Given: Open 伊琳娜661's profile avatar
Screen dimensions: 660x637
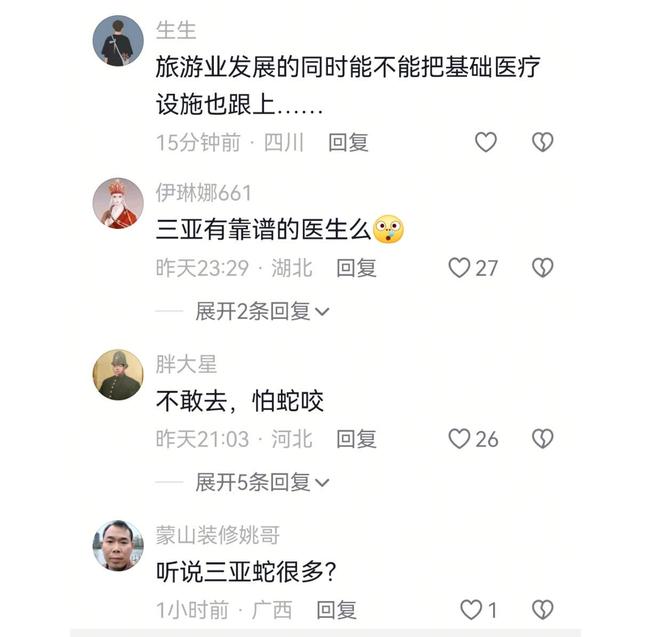Looking at the screenshot, I should (118, 204).
